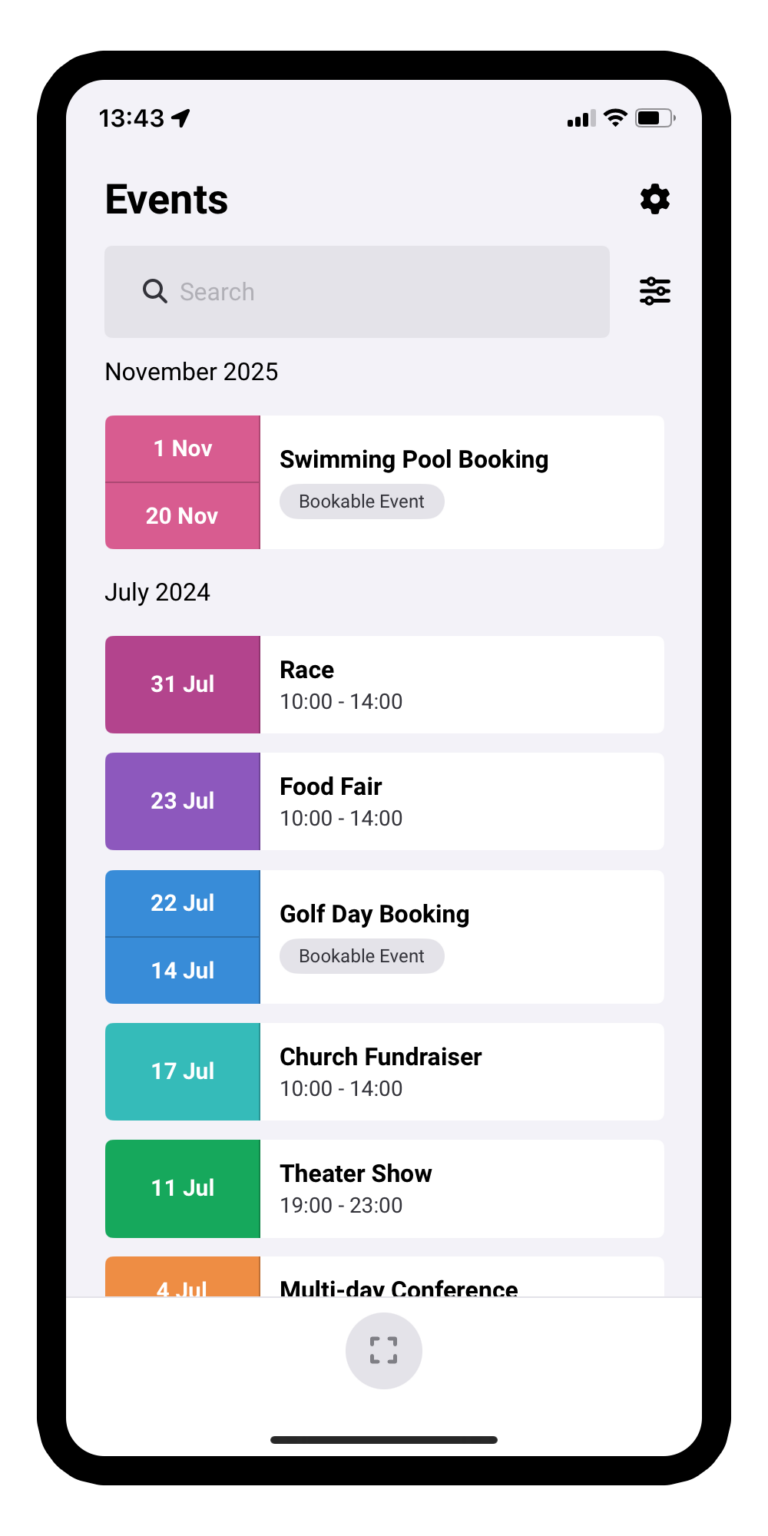Tap the blue 22 Jul date badge
This screenshot has height=1536, width=768.
click(x=182, y=903)
